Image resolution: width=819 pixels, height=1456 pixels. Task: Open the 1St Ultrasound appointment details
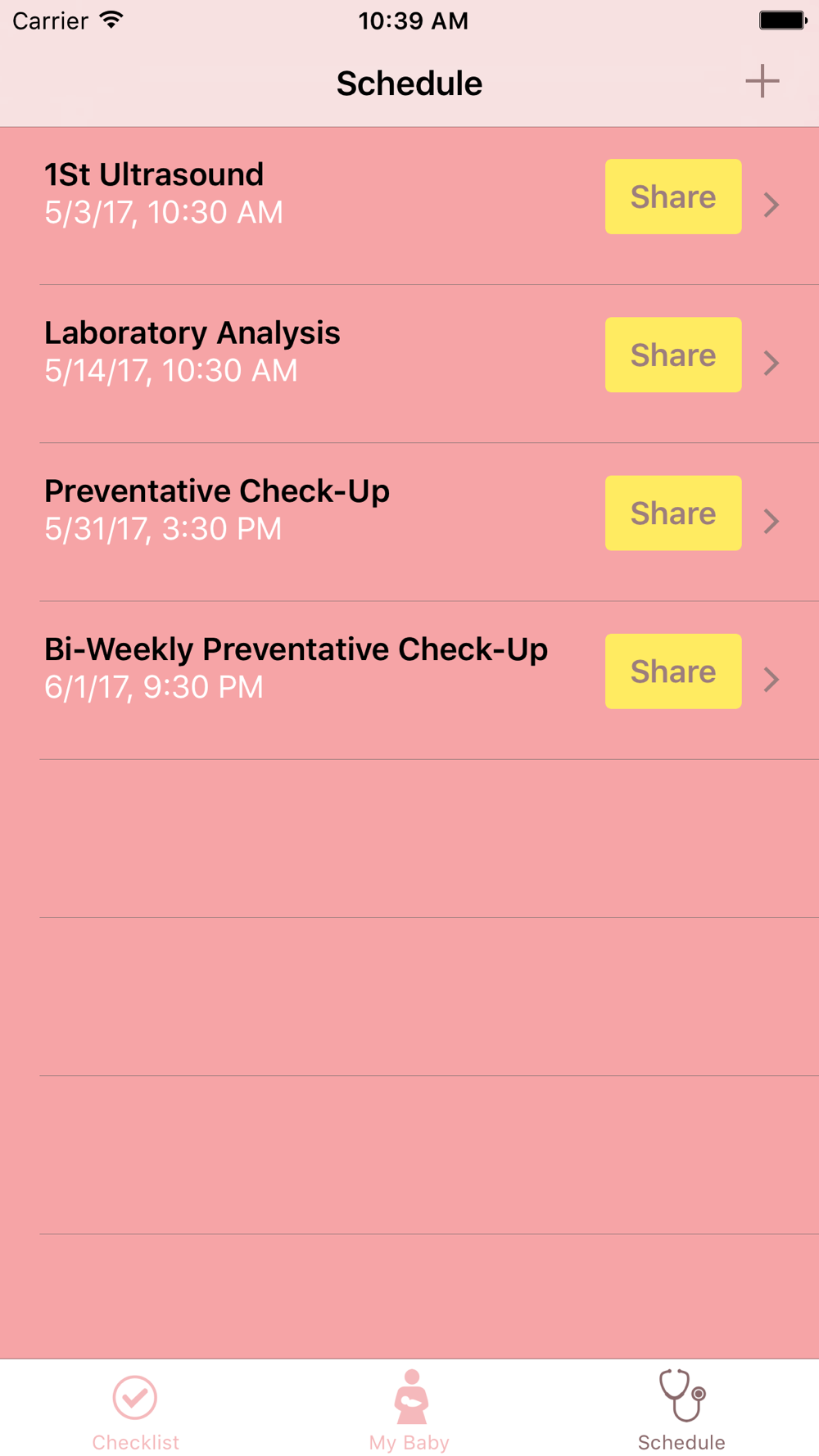tap(409, 206)
